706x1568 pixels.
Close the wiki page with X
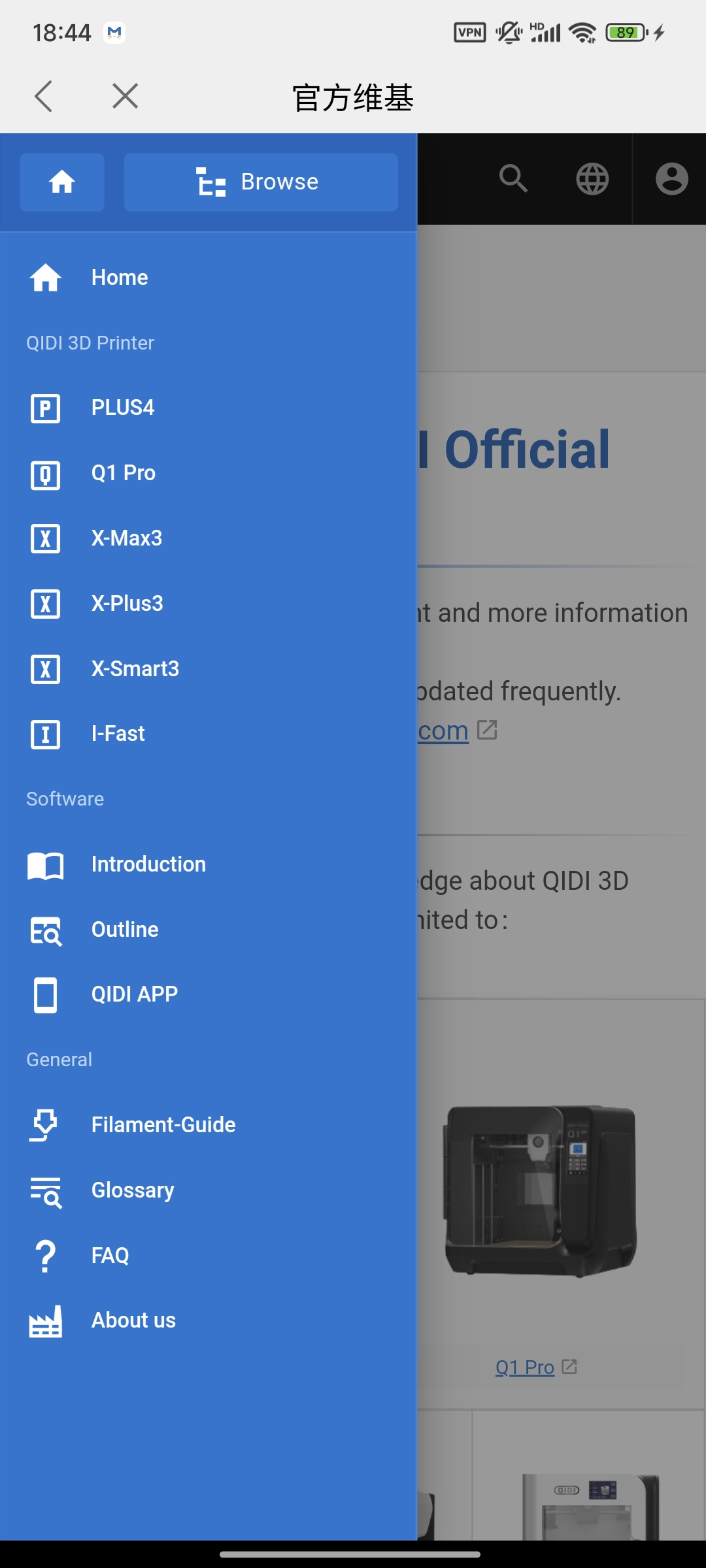point(125,97)
